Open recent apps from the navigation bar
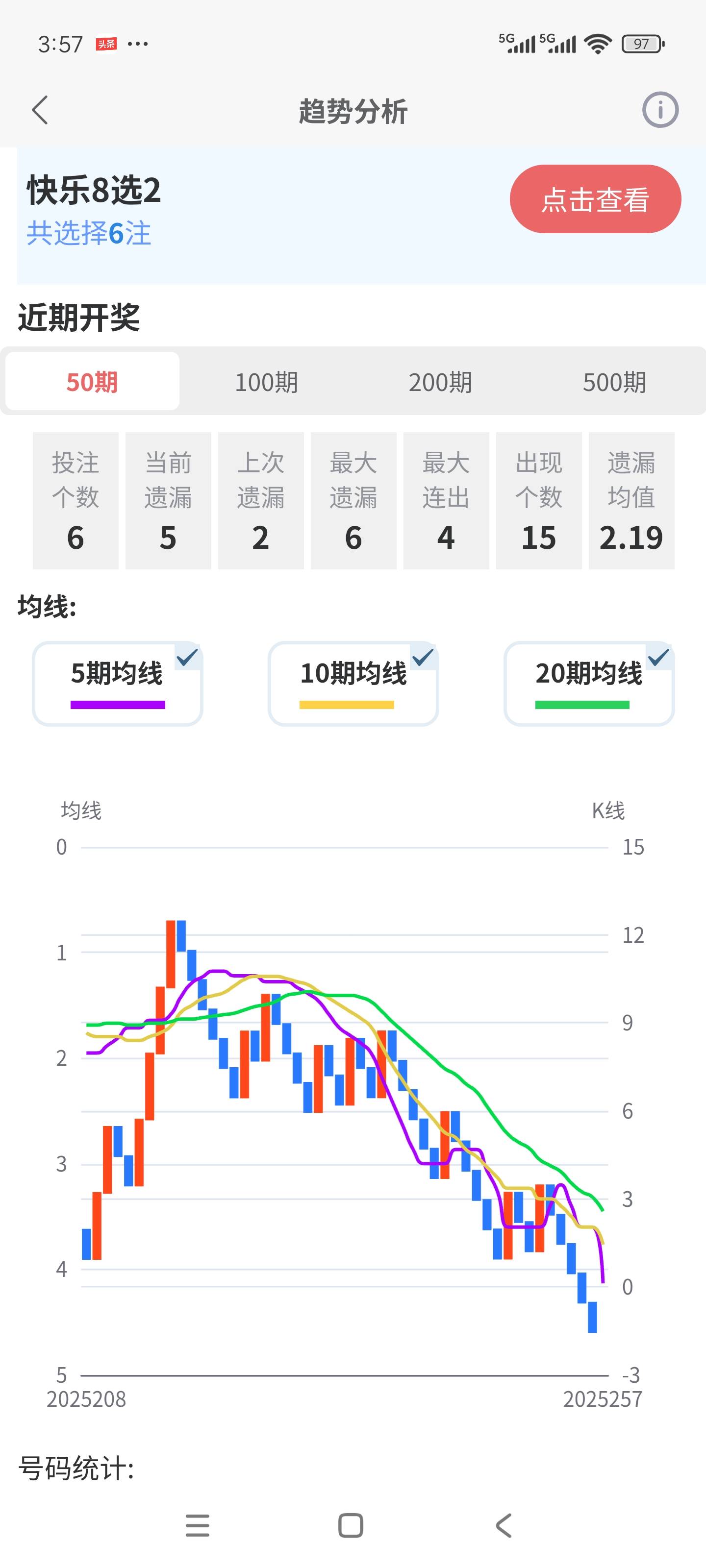 [x=198, y=1525]
